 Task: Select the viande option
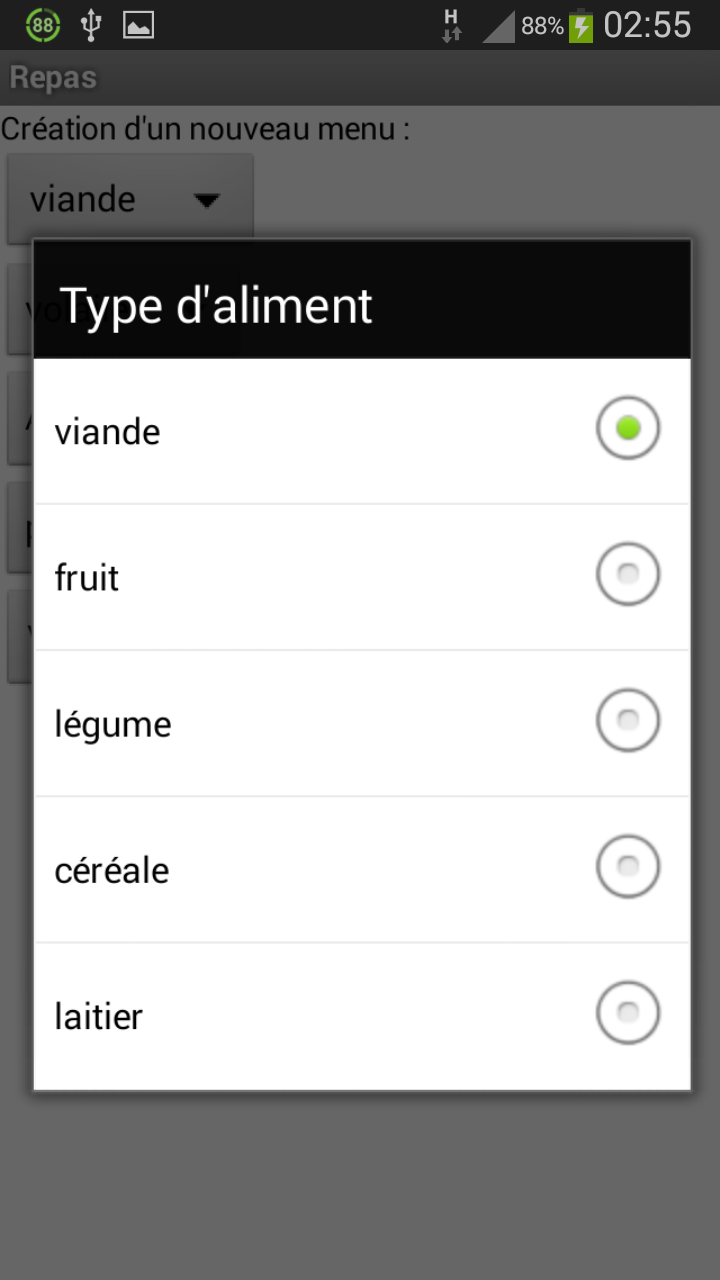[362, 431]
